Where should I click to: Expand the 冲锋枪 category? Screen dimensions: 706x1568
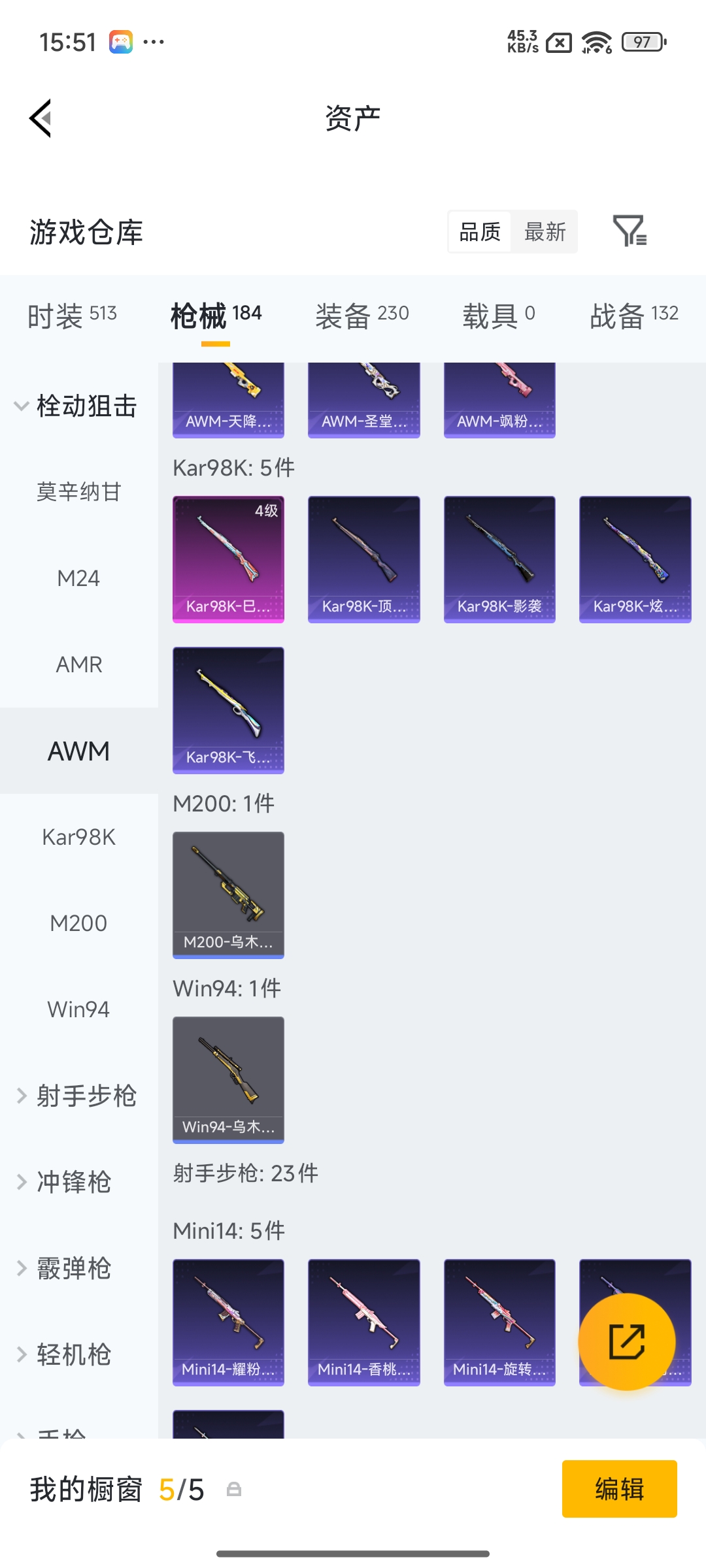65,1182
